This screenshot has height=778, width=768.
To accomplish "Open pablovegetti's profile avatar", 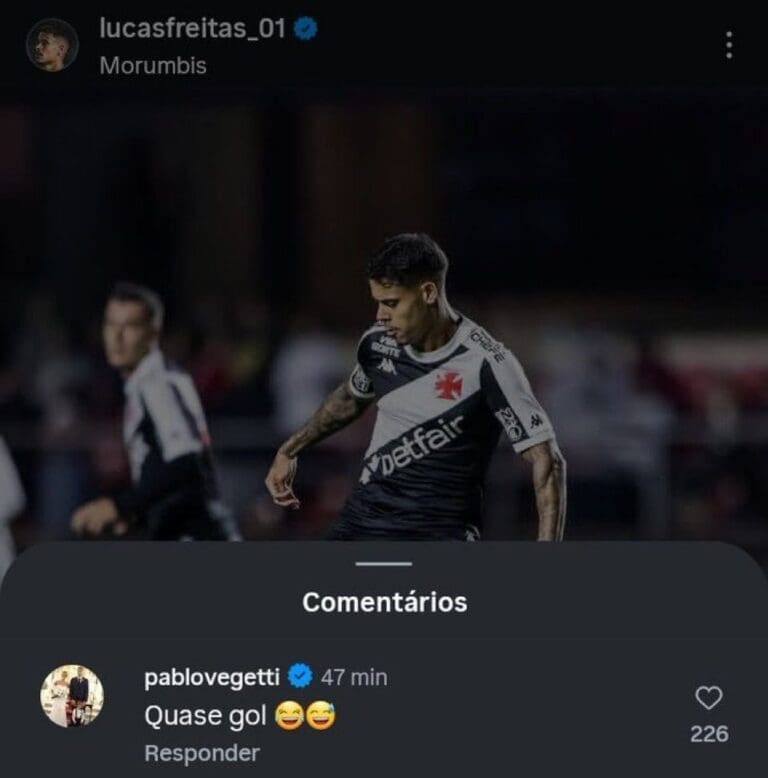I will 72,696.
